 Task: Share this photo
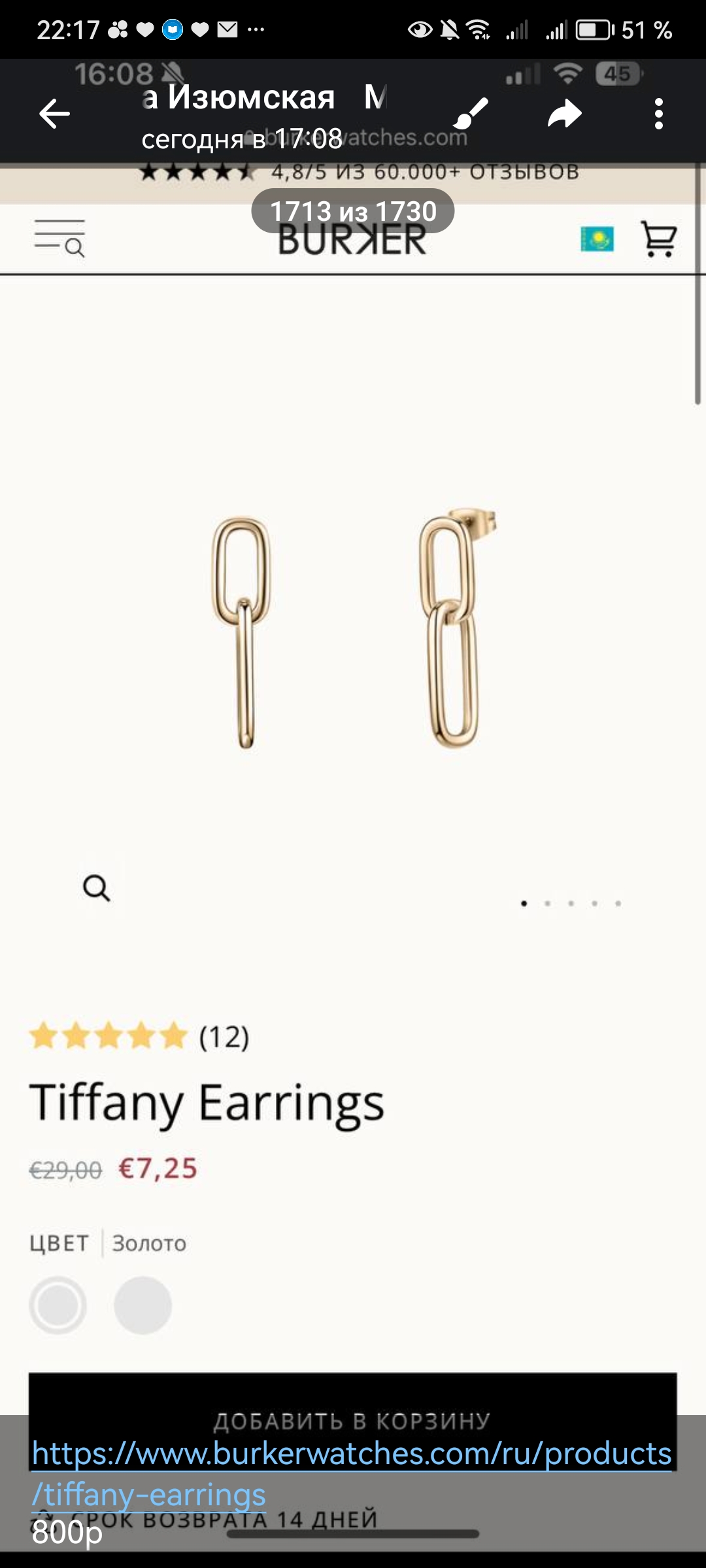click(x=565, y=114)
